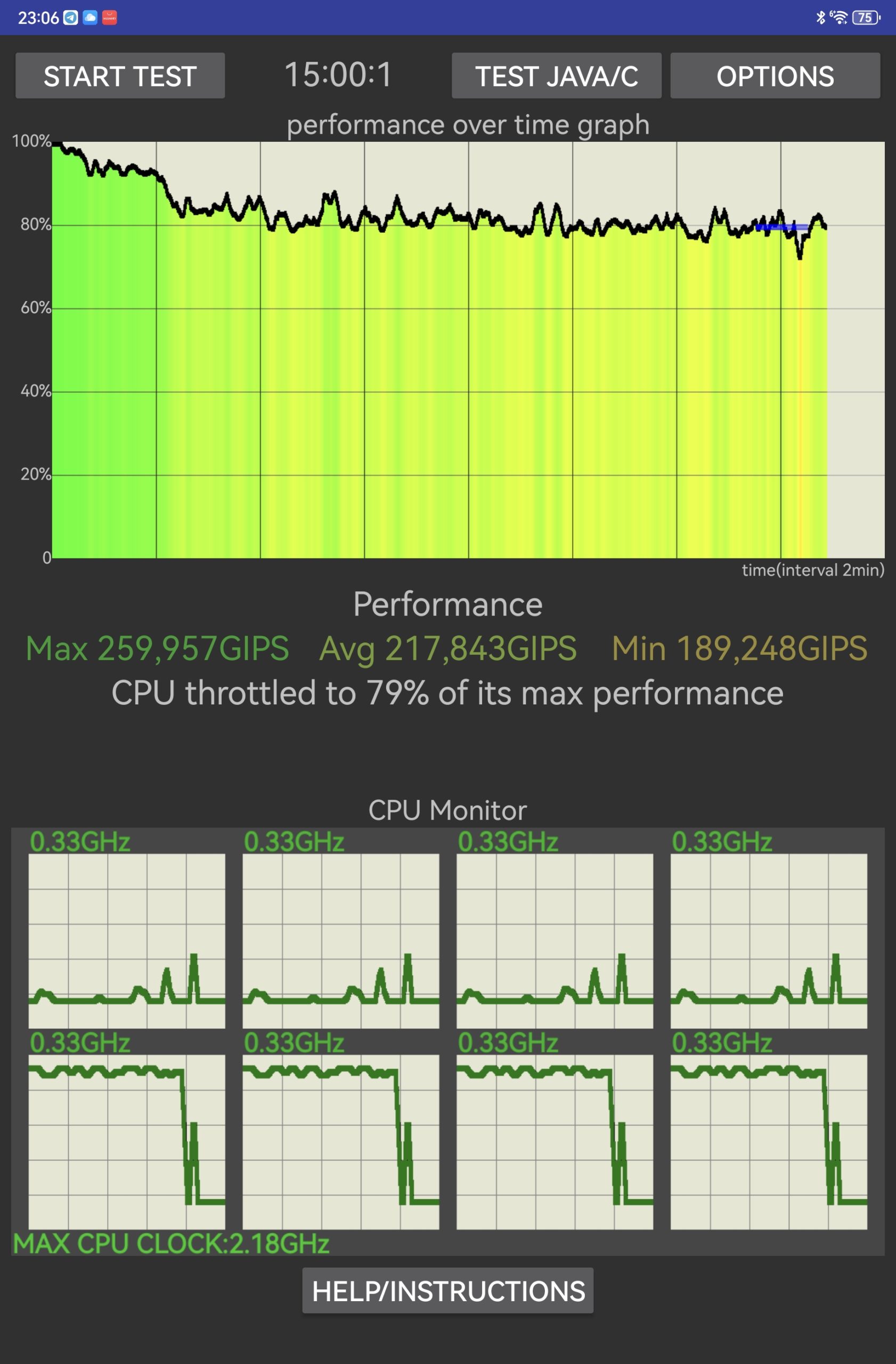Select the TEST JAVA/C button

tap(556, 76)
